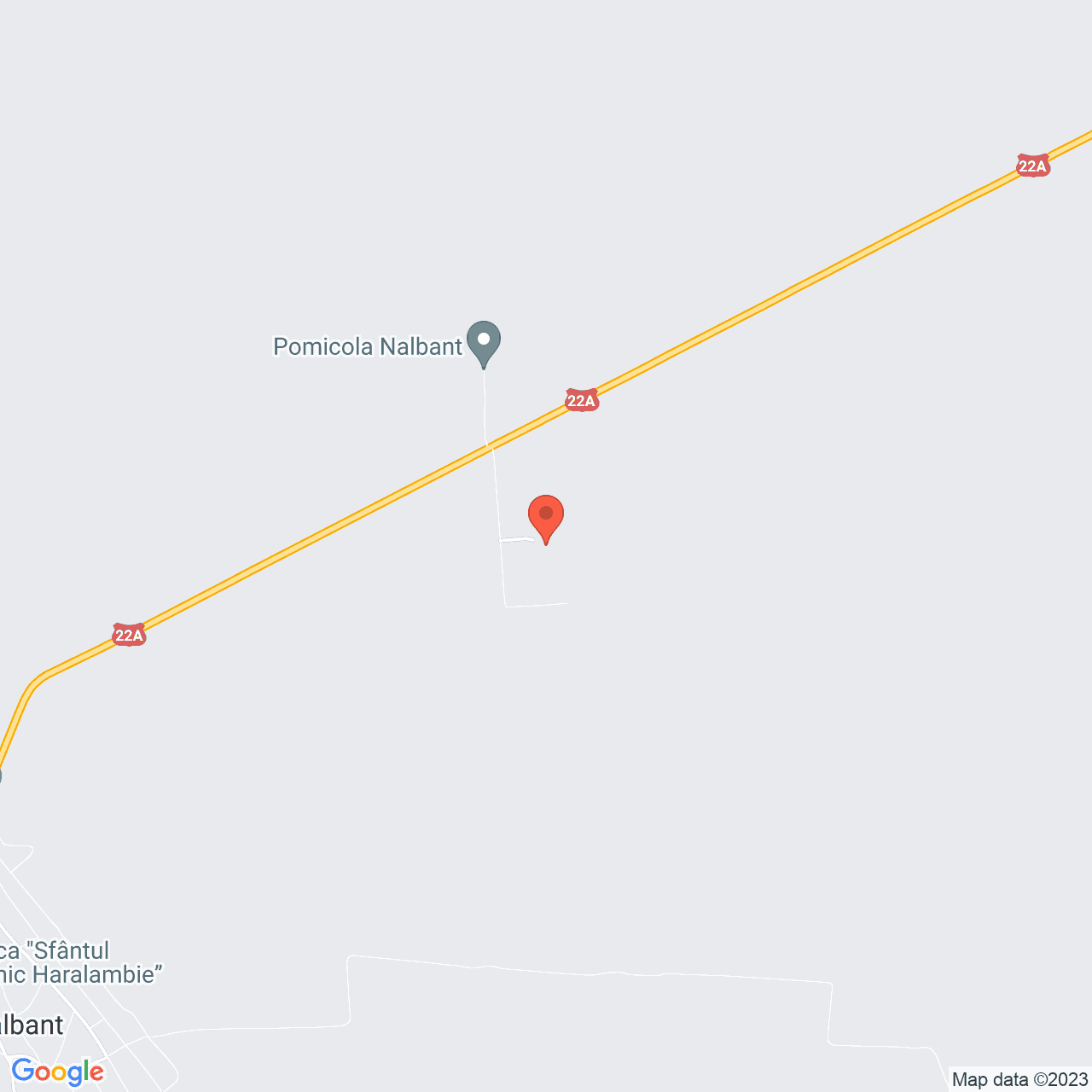The height and width of the screenshot is (1092, 1092).
Task: Open the Pomicola Nalbant place marker
Action: (x=484, y=341)
